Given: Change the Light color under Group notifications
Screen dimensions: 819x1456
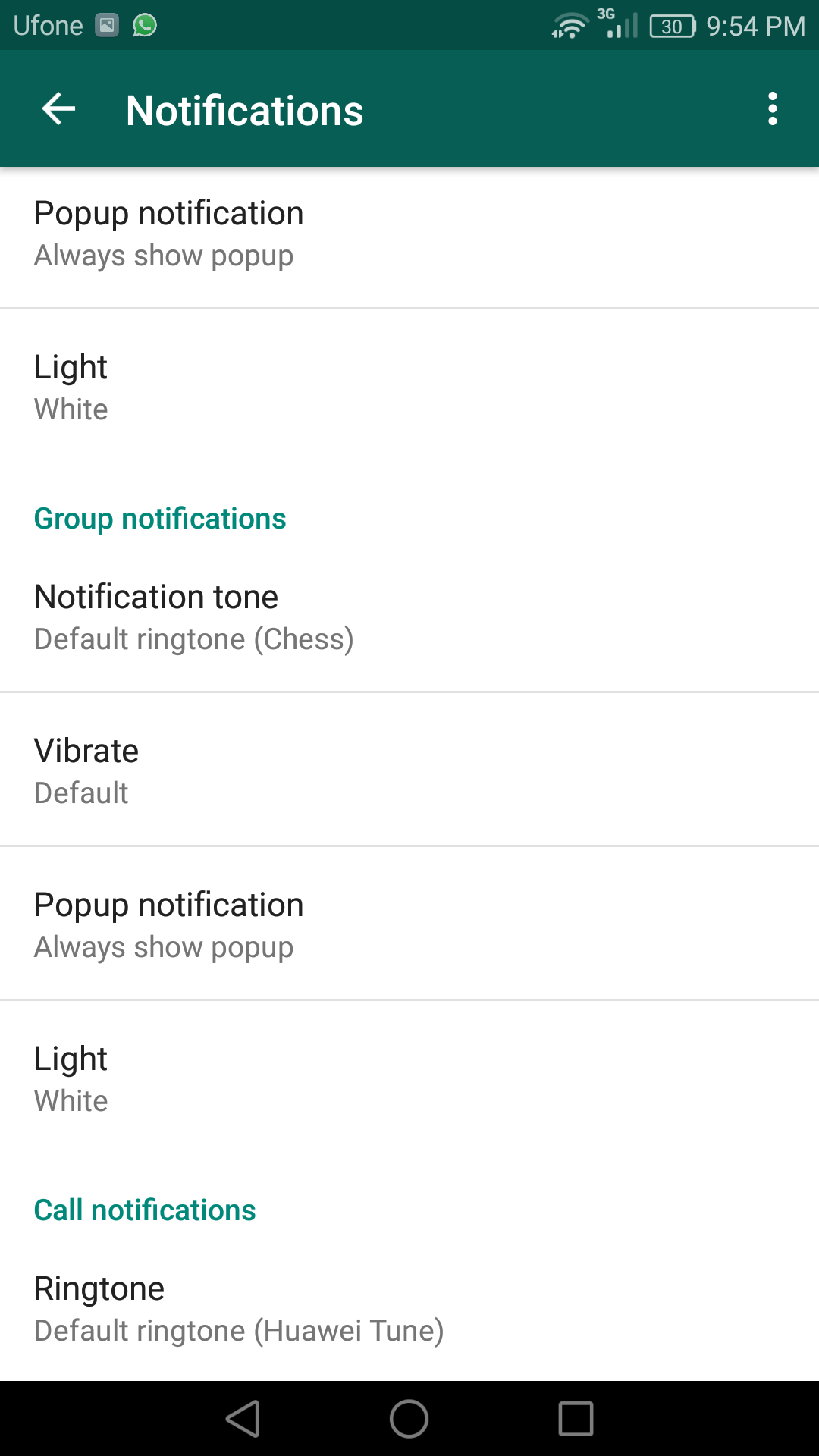Looking at the screenshot, I should pyautogui.click(x=409, y=1078).
